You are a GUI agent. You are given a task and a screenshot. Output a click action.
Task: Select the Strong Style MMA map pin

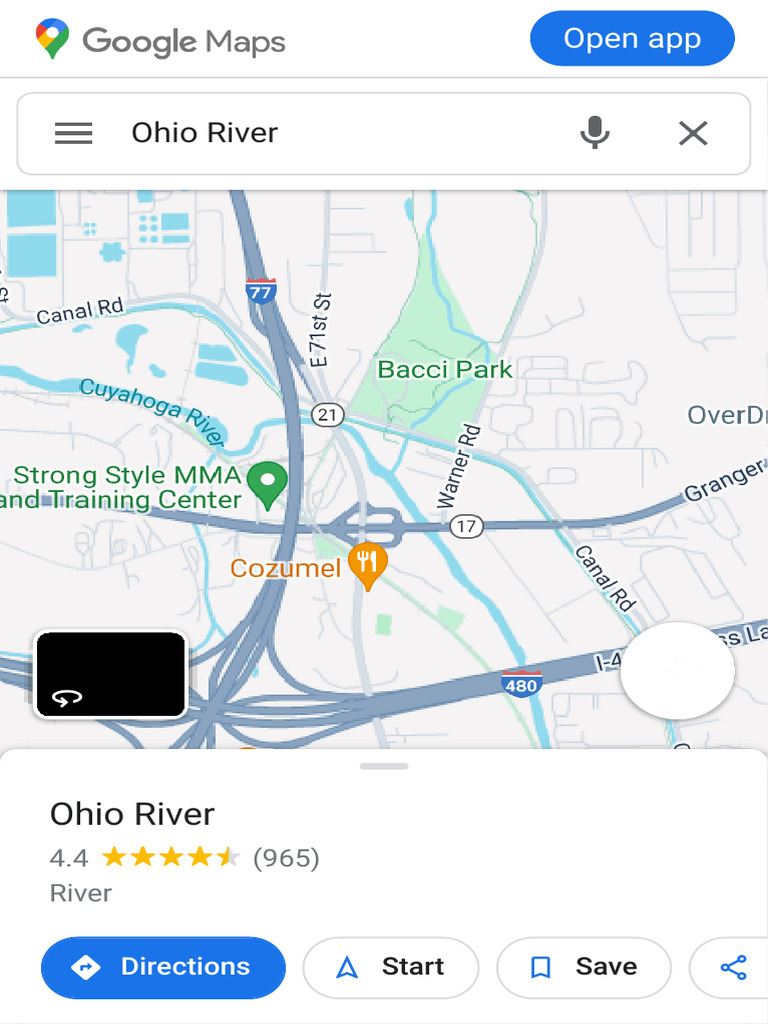[267, 483]
